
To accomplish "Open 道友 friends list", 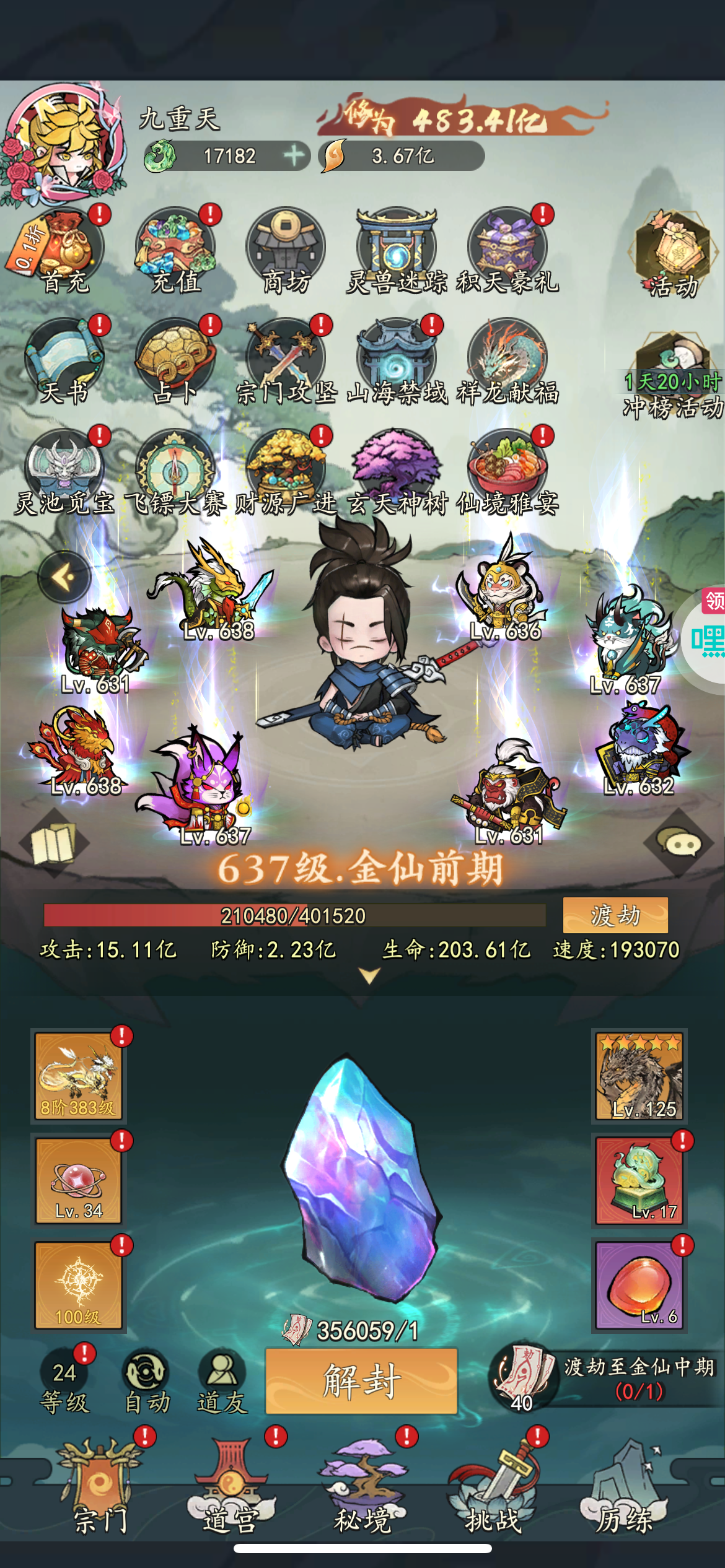I will (x=222, y=1382).
